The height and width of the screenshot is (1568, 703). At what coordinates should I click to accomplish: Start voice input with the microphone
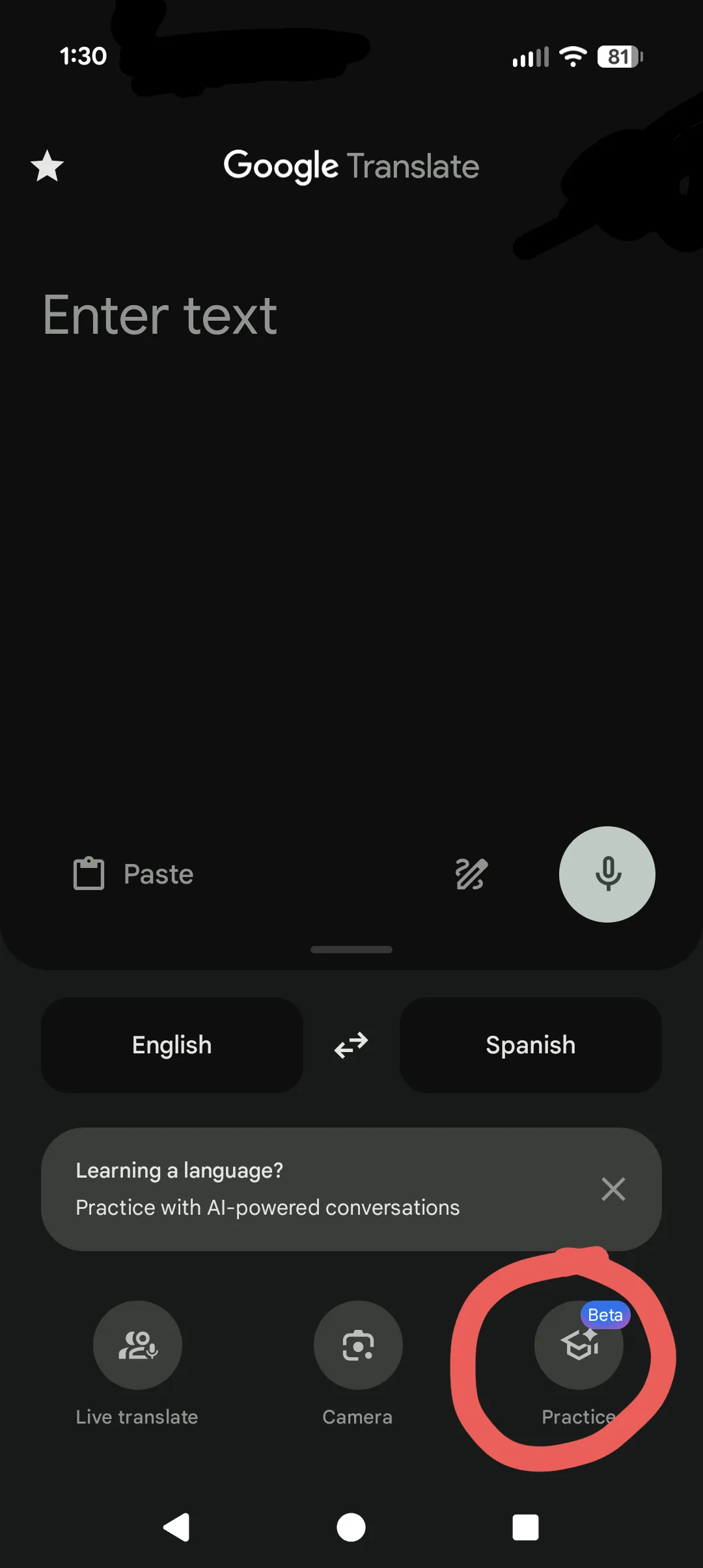click(607, 874)
